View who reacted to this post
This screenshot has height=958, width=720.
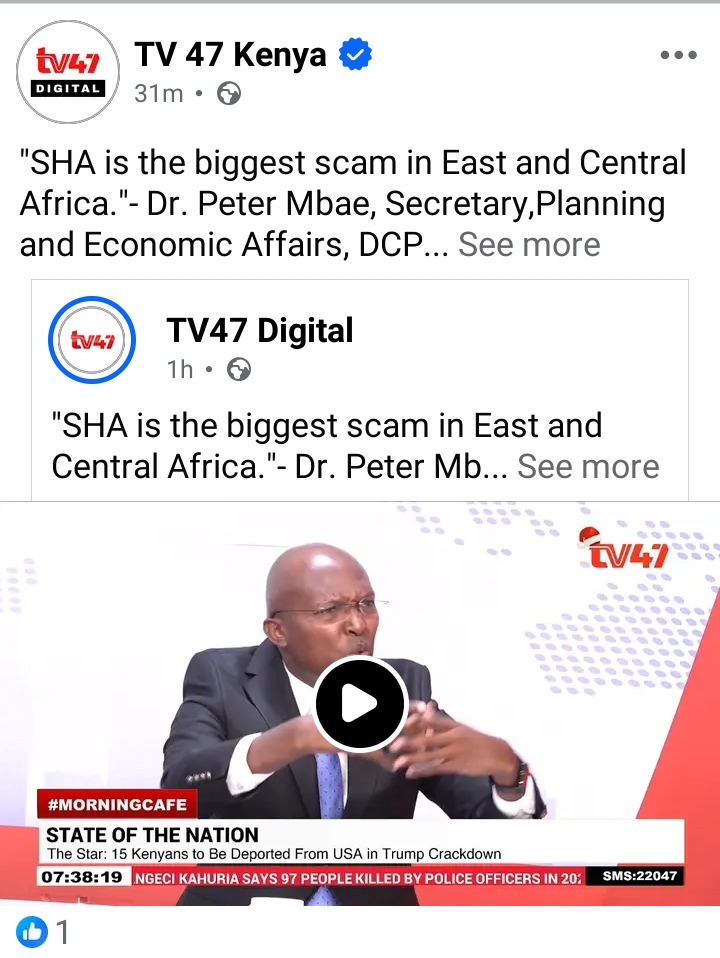point(44,933)
